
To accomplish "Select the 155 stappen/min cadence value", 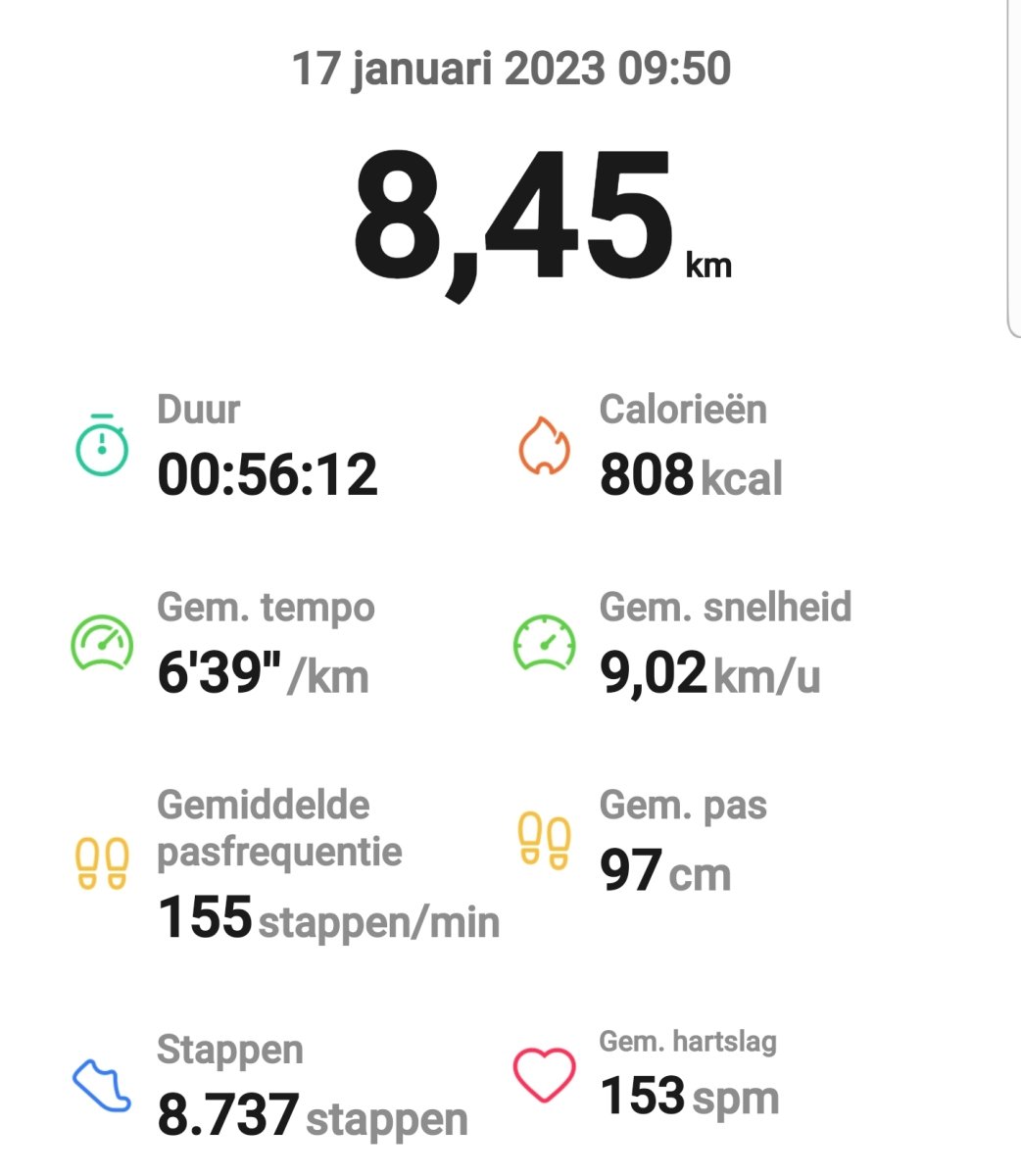I will pos(327,919).
